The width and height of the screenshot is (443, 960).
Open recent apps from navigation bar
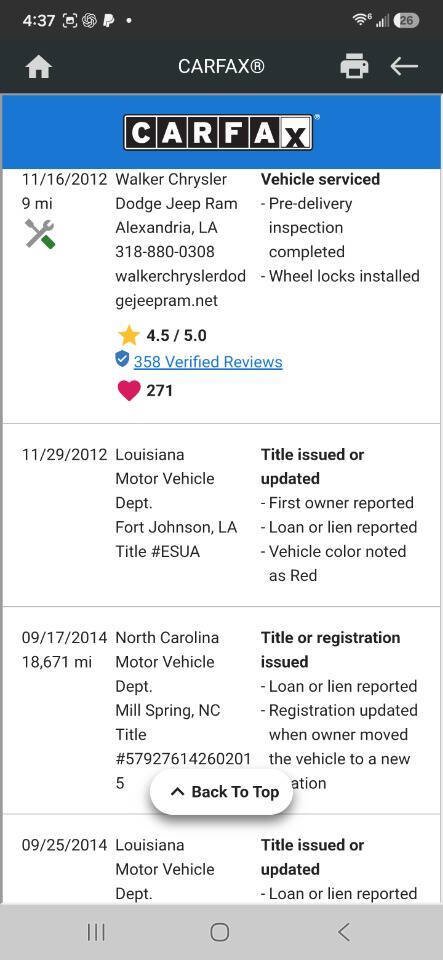tap(96, 932)
